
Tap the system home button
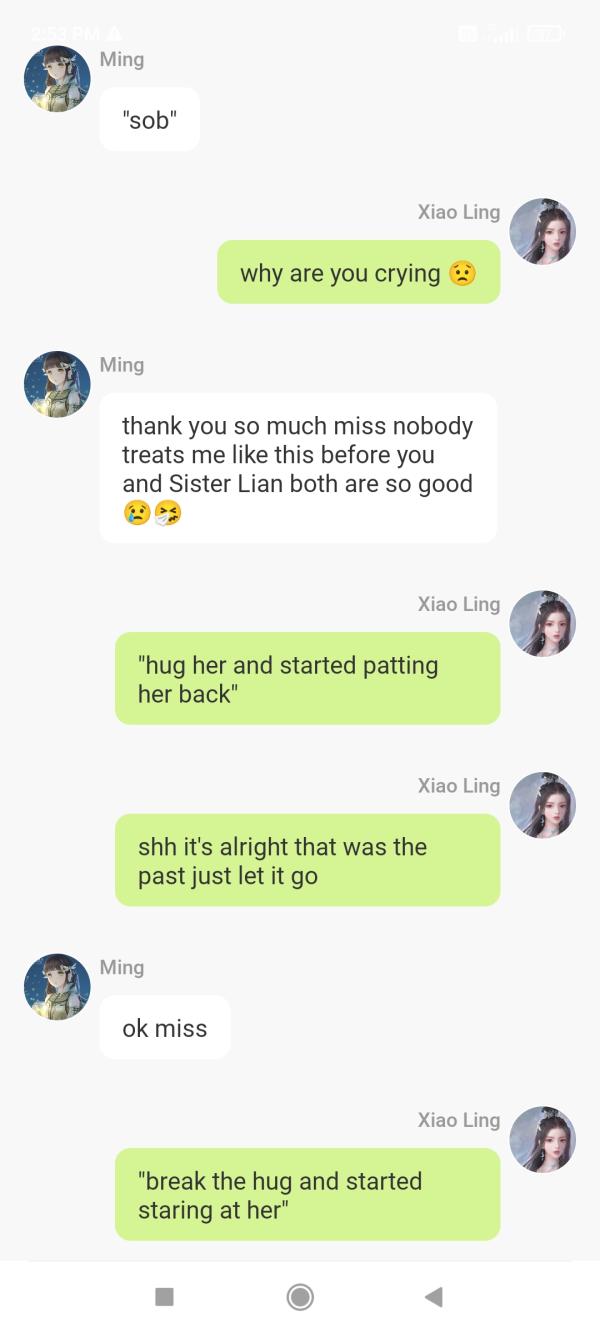[x=299, y=1297]
